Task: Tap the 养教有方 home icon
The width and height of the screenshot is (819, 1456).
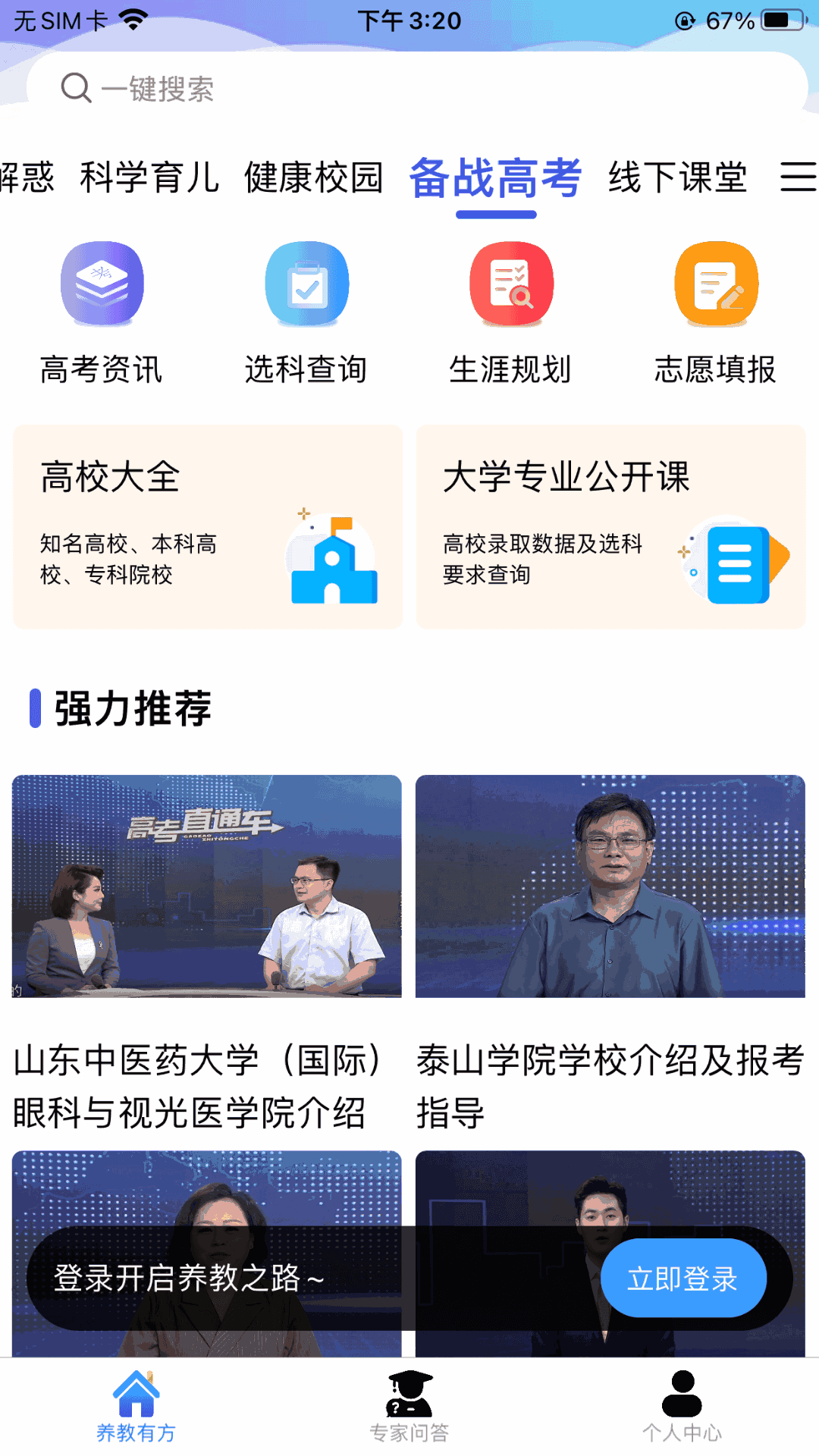Action: pos(135,1407)
